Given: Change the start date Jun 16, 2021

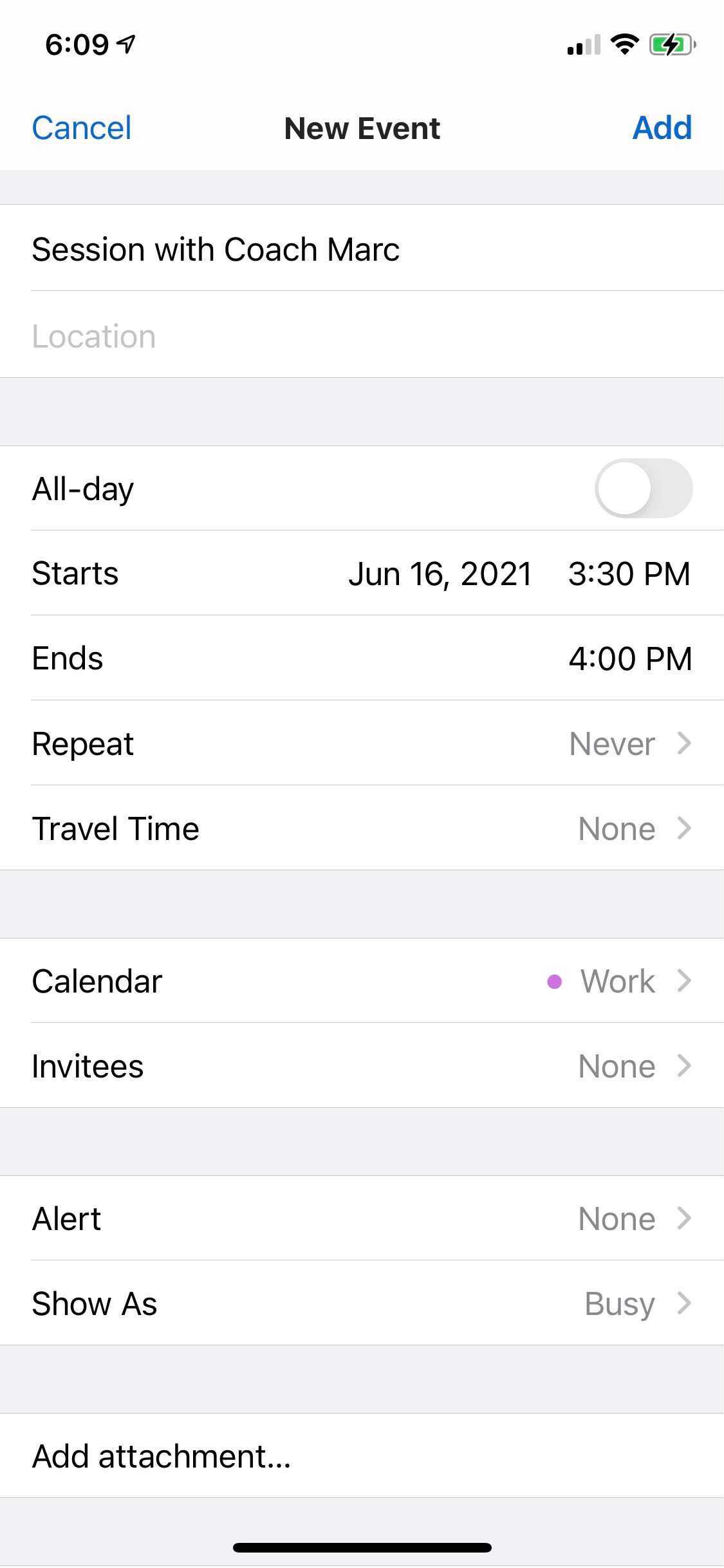Looking at the screenshot, I should click(x=440, y=574).
